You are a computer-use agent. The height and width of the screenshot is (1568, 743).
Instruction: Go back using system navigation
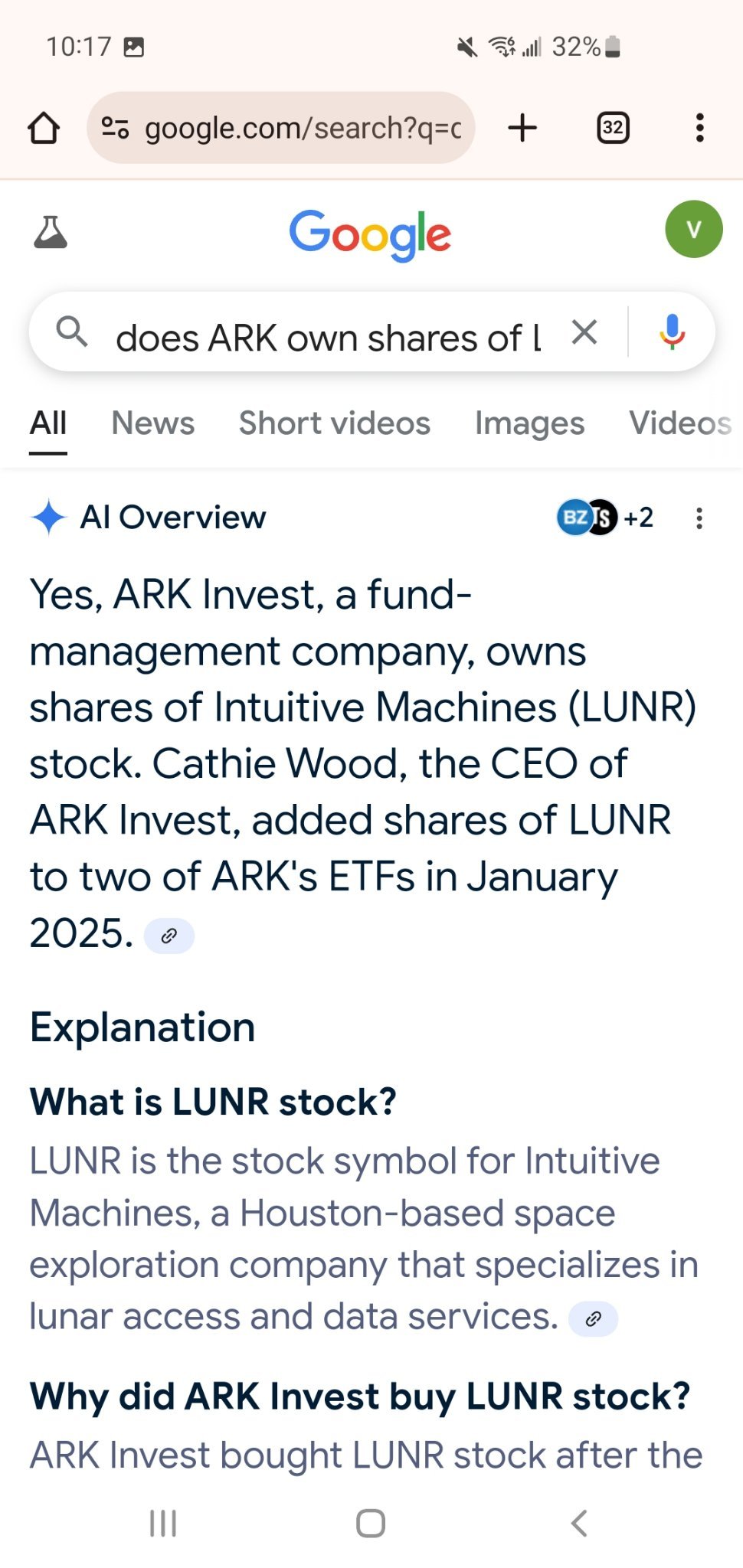pos(579,1523)
